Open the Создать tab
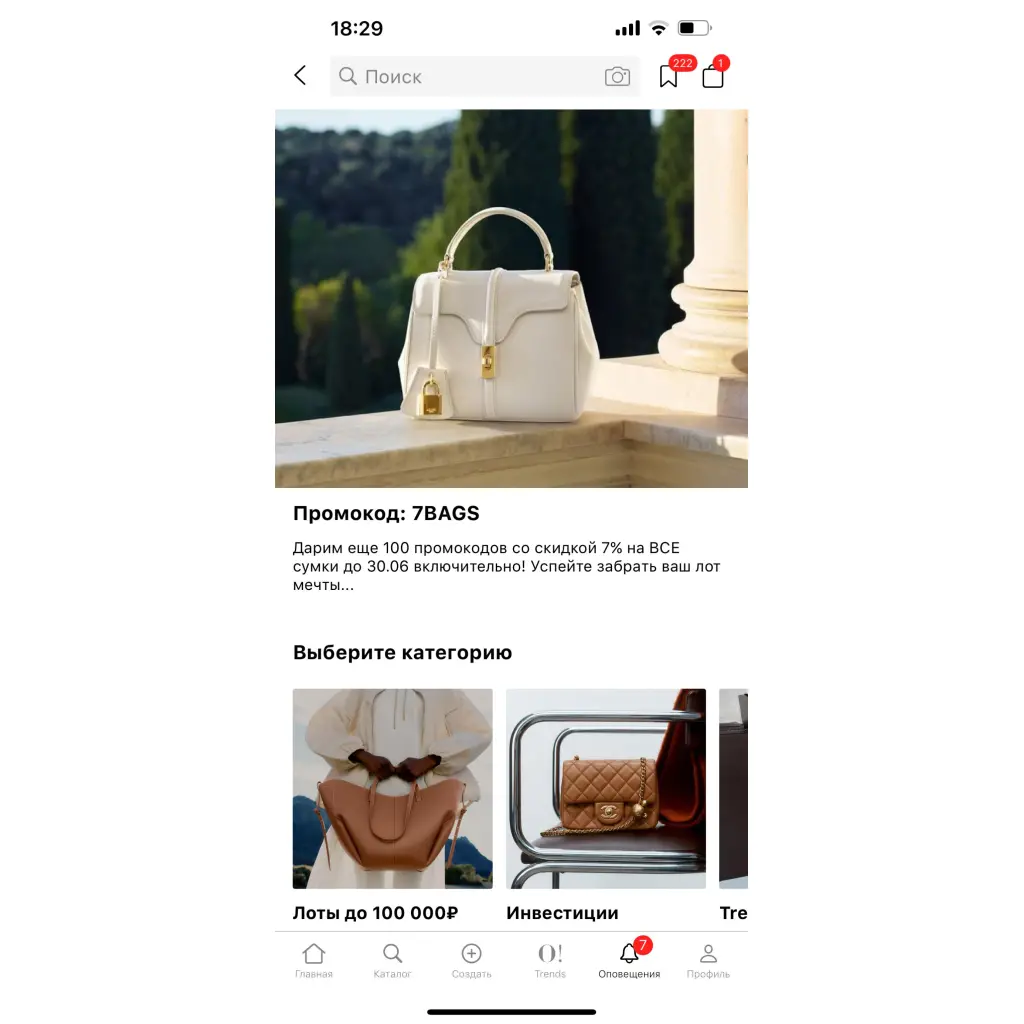Image resolution: width=1024 pixels, height=1024 pixels. tap(471, 960)
